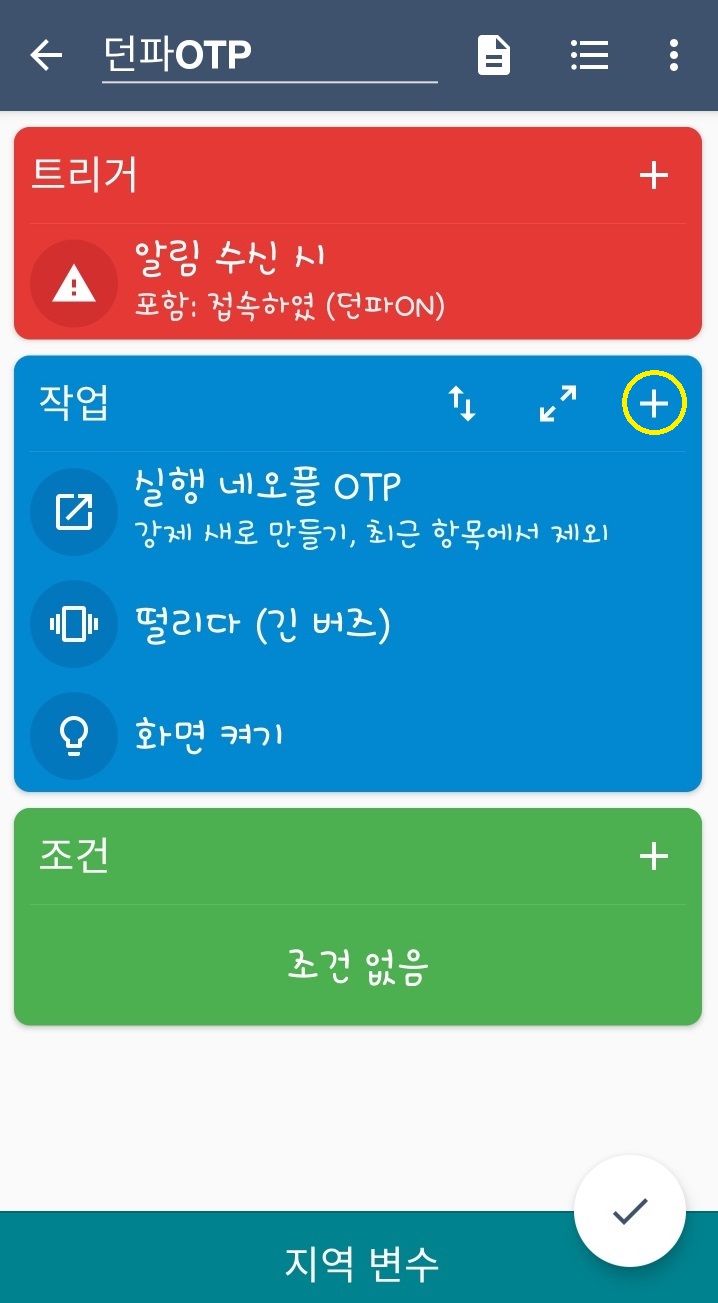Viewport: 718px width, 1303px height.
Task: Open the overflow menu
Action: pos(674,56)
